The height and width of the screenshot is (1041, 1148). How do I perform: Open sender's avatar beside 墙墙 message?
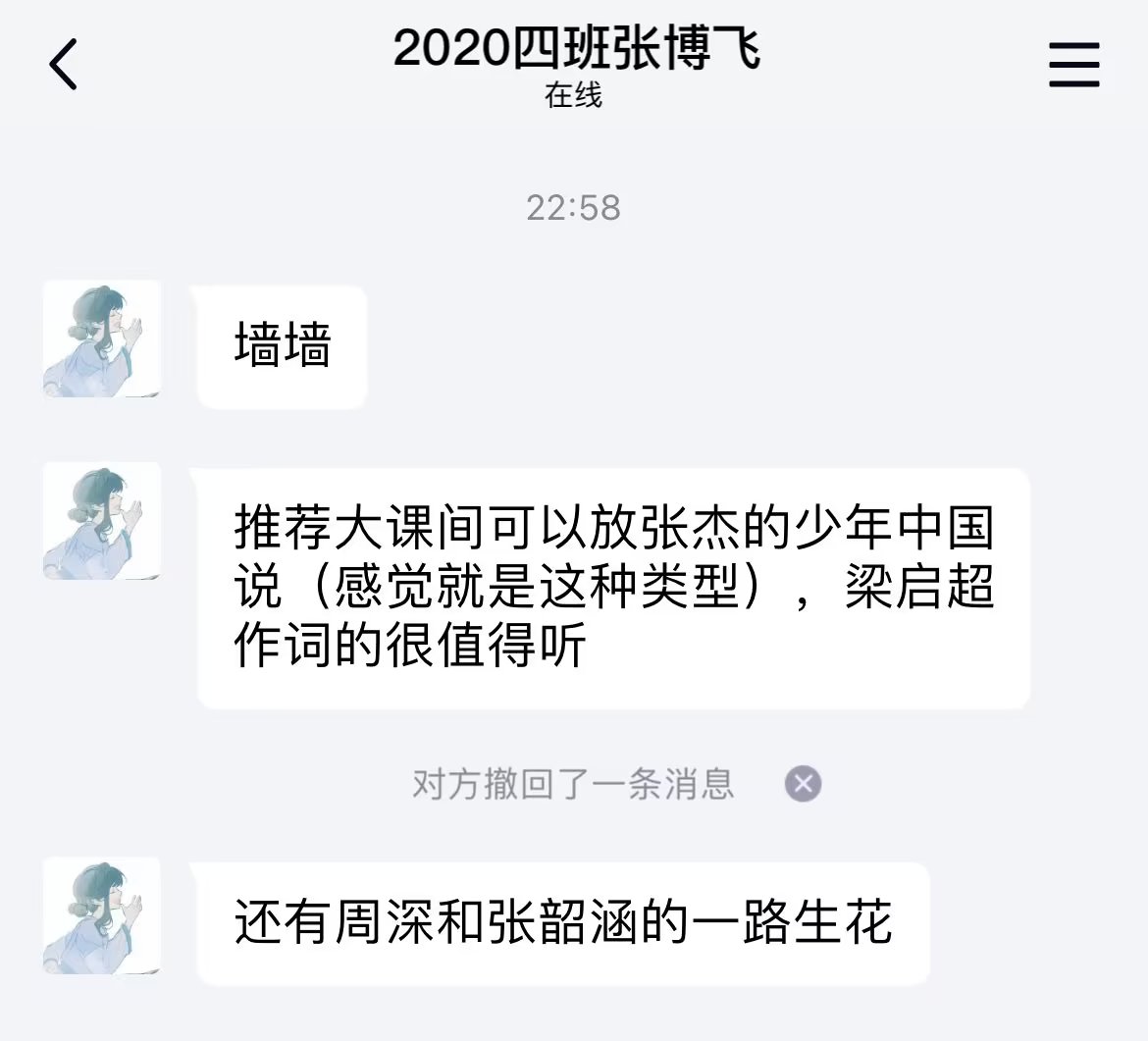102,339
